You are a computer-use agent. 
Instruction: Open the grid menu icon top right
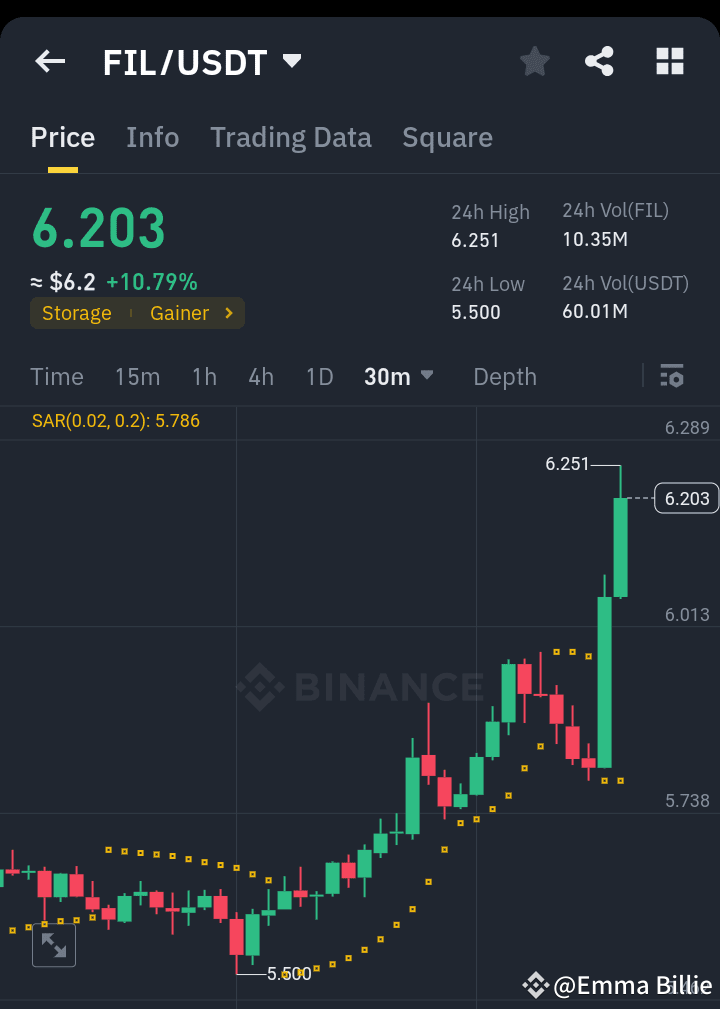(668, 61)
